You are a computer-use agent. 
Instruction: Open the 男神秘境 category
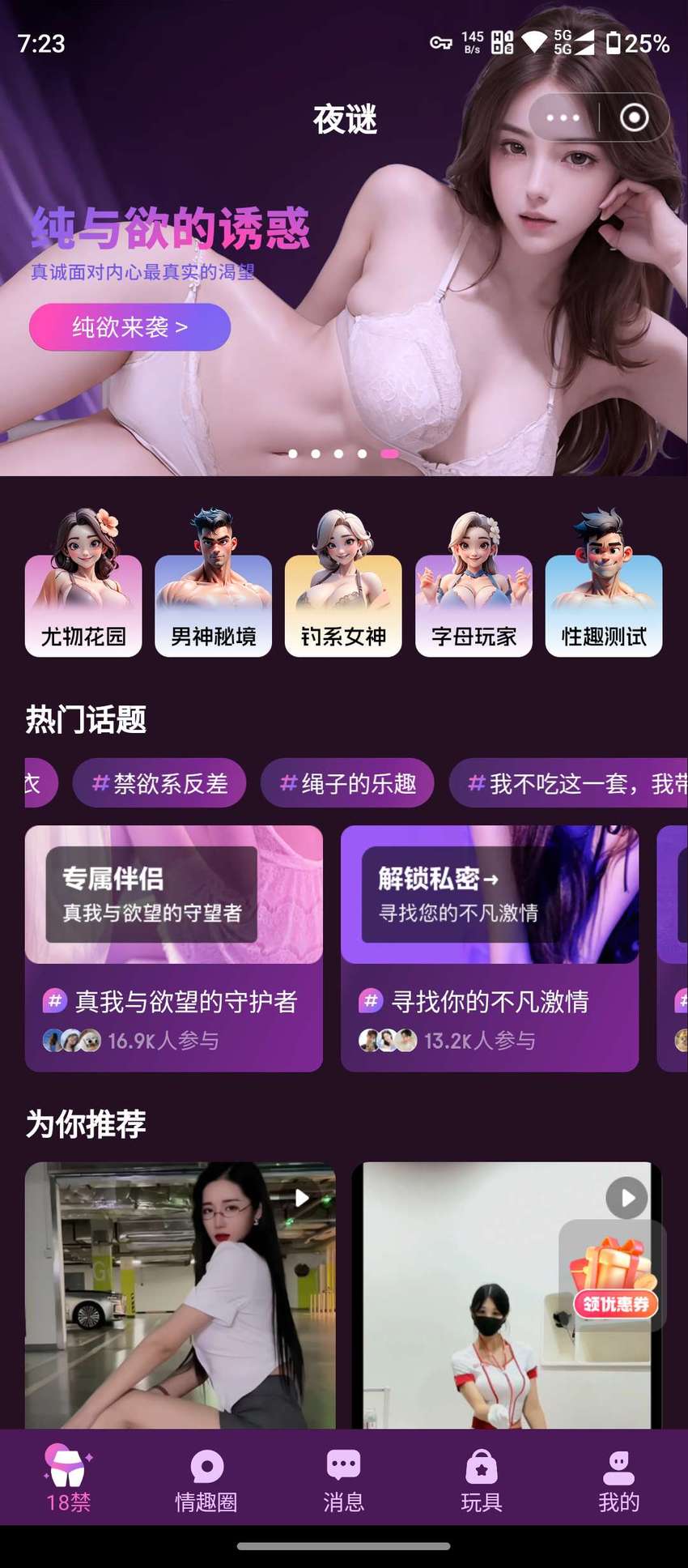[214, 583]
